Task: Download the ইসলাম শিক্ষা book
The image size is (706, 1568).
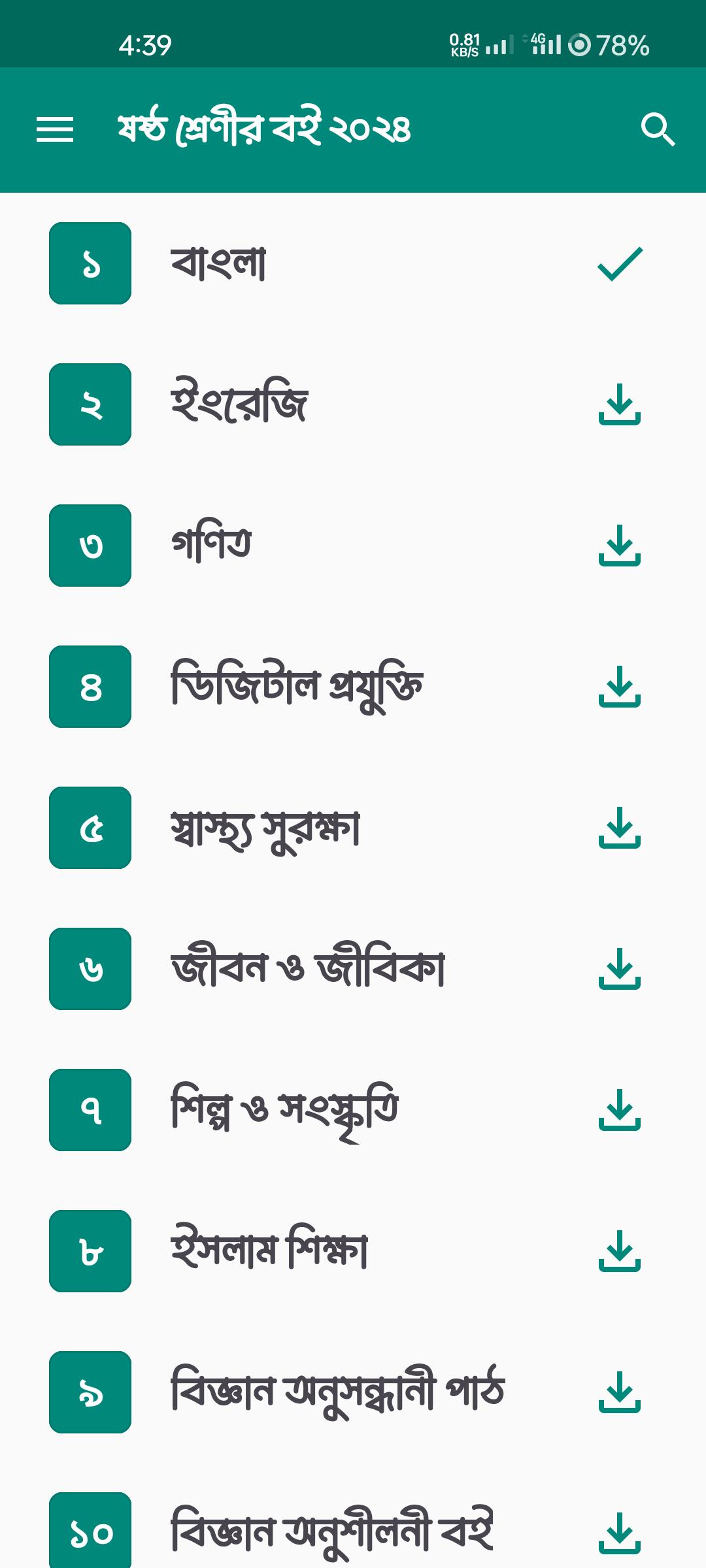Action: point(619,1251)
